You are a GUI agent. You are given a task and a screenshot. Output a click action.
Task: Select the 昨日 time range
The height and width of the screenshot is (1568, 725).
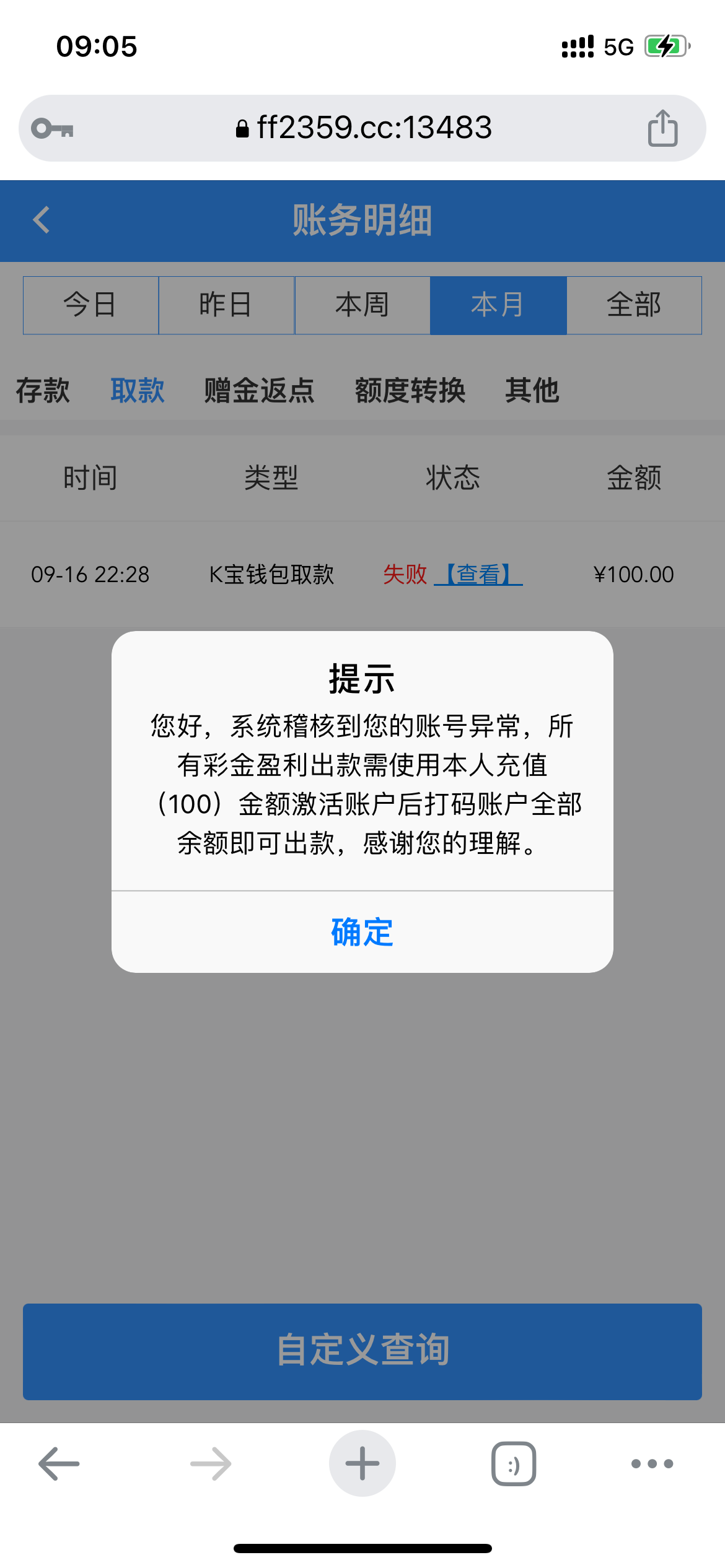coord(226,305)
